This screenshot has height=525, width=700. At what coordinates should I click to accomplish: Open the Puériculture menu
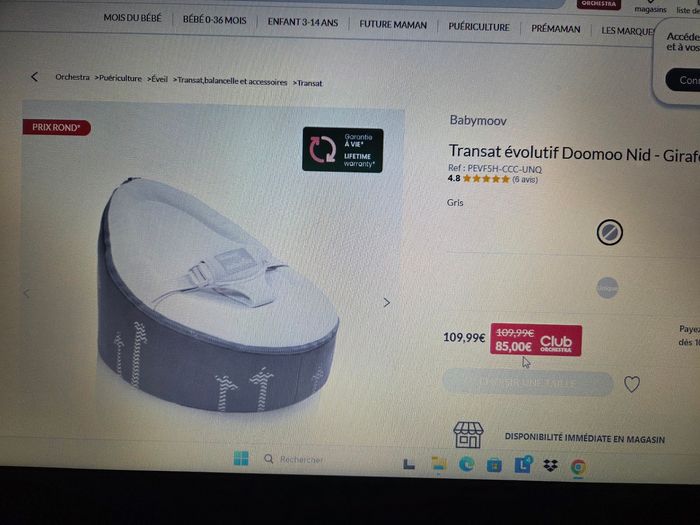[x=479, y=26]
